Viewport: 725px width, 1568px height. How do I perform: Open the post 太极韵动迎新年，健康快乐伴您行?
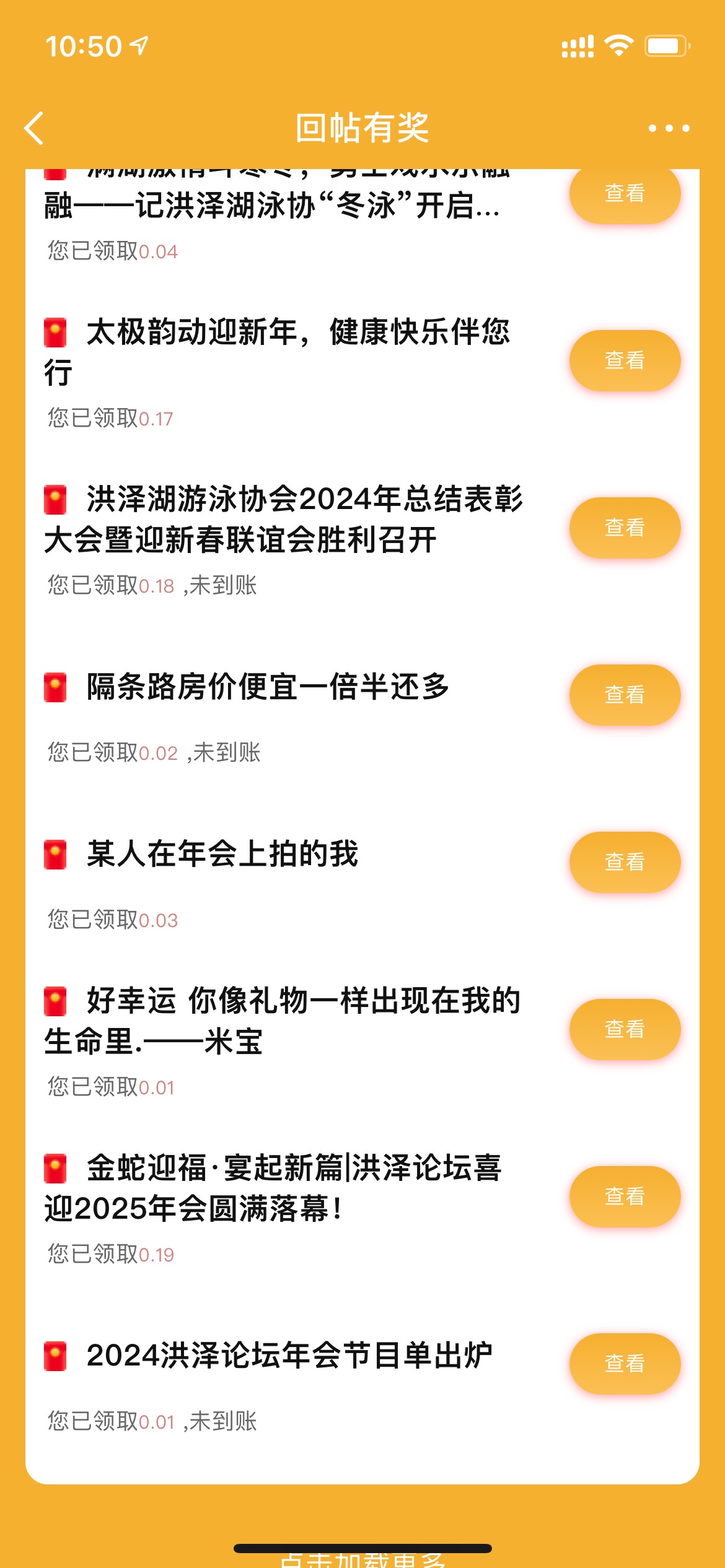277,352
